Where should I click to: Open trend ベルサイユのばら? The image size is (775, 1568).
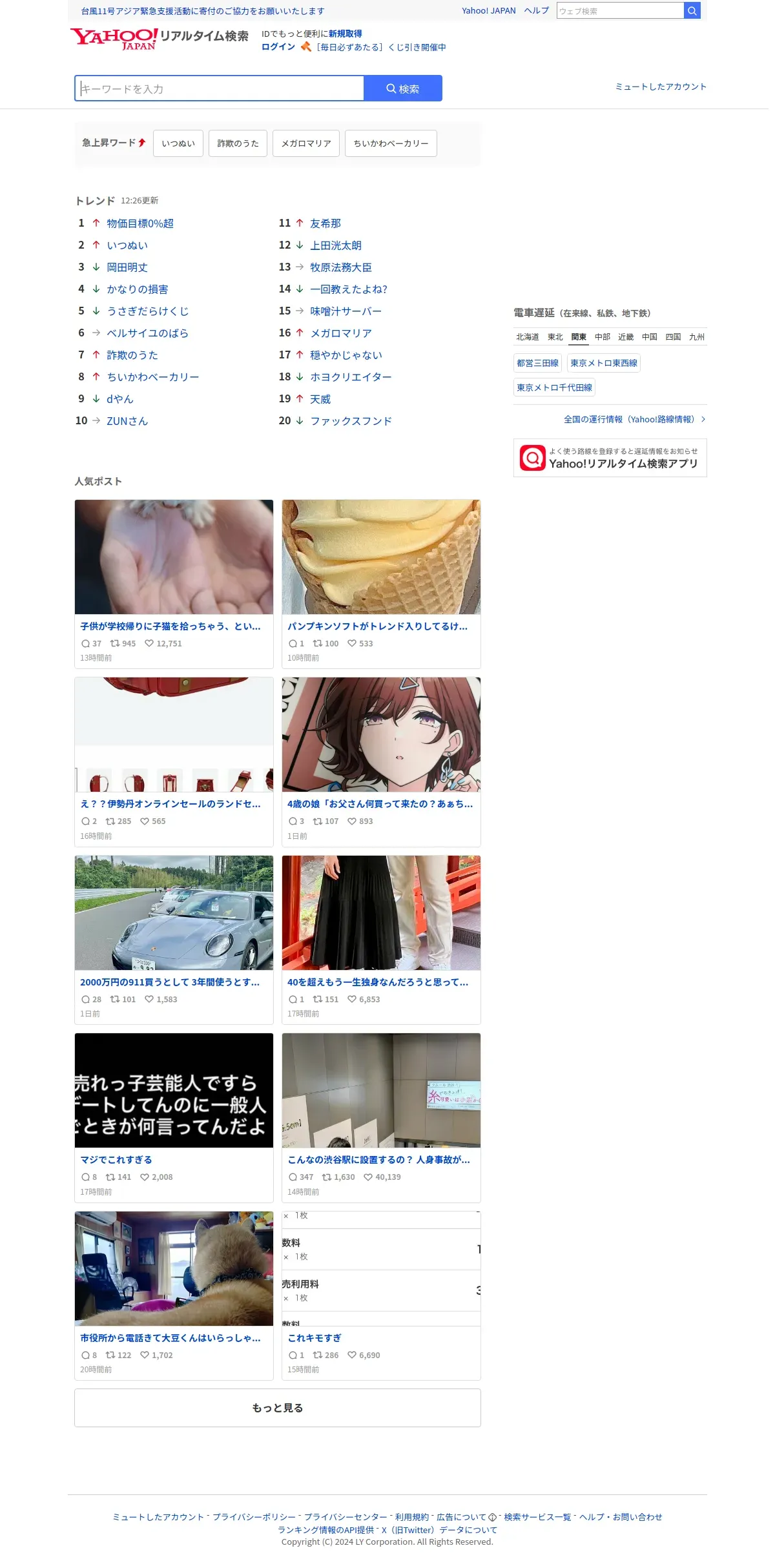point(147,333)
